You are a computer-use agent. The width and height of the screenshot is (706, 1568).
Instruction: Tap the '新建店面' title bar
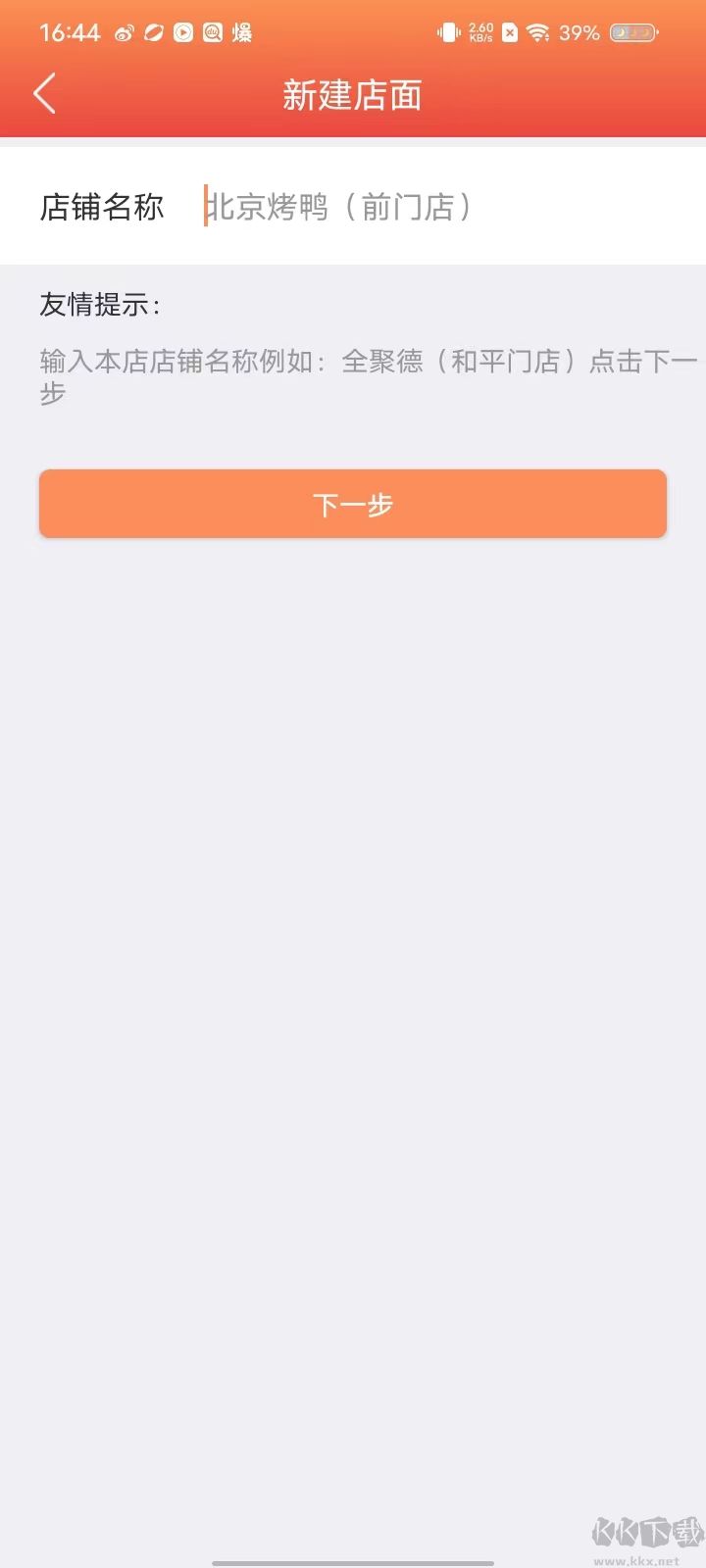tap(353, 95)
